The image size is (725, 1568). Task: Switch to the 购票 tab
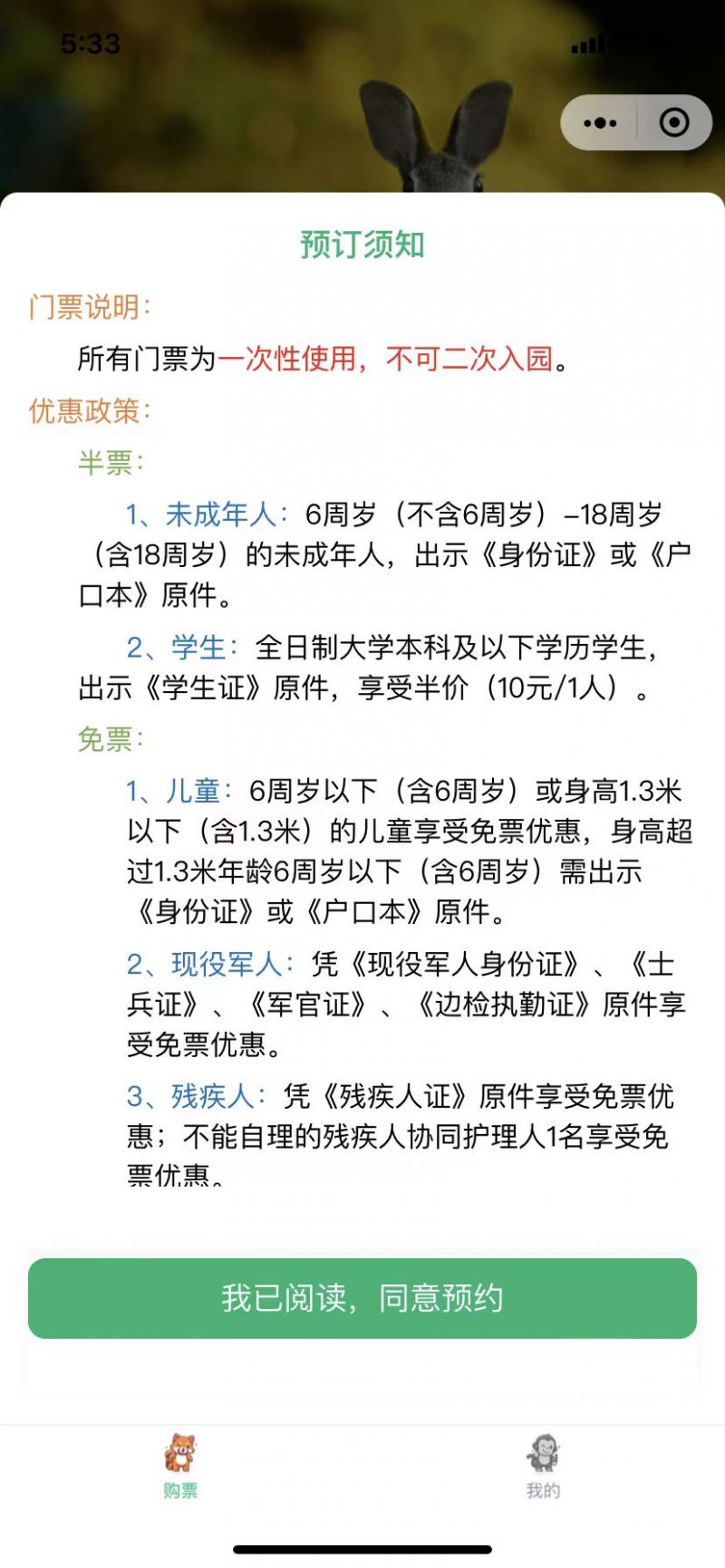click(x=180, y=1467)
